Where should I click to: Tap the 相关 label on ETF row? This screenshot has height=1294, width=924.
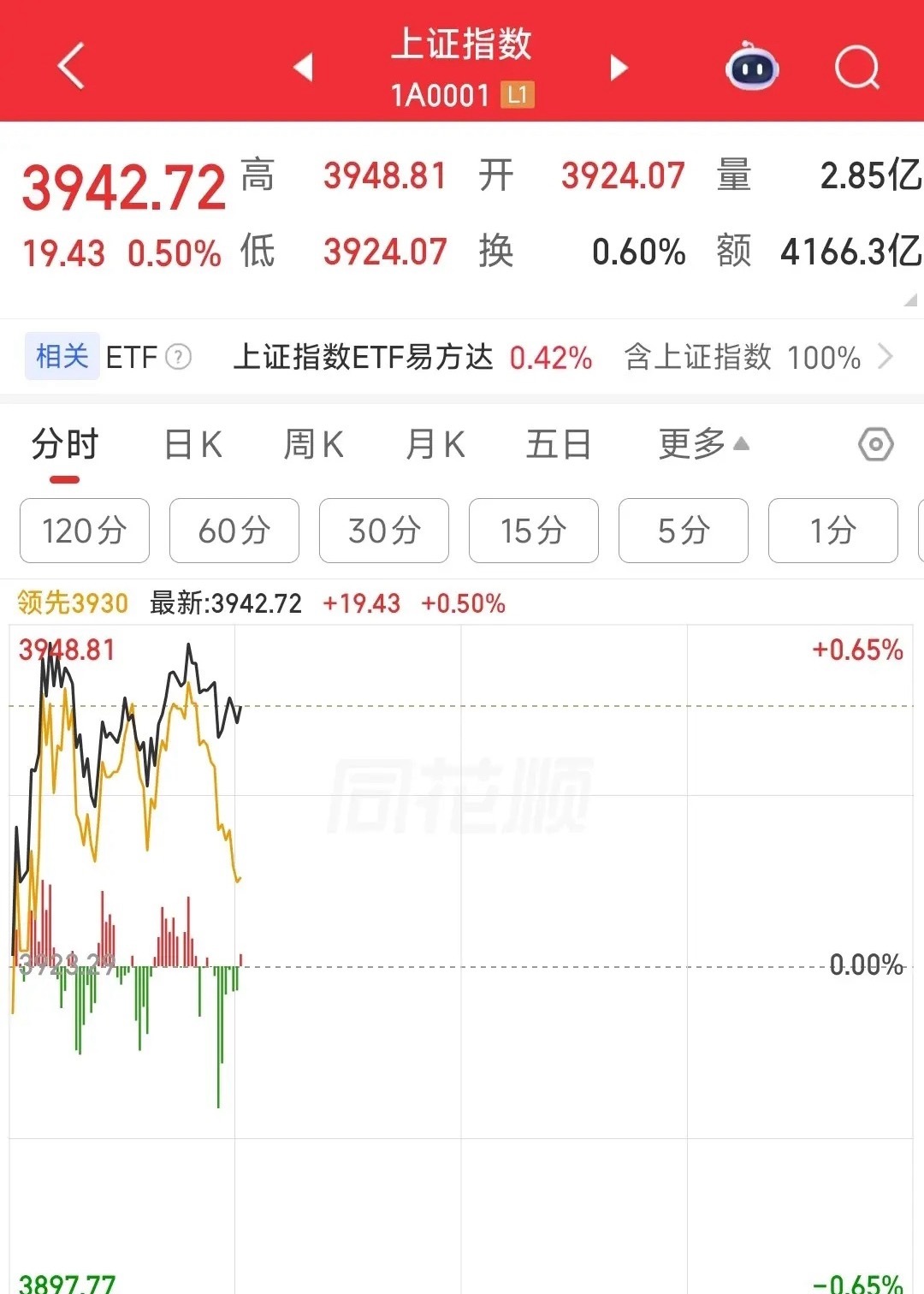(x=61, y=356)
